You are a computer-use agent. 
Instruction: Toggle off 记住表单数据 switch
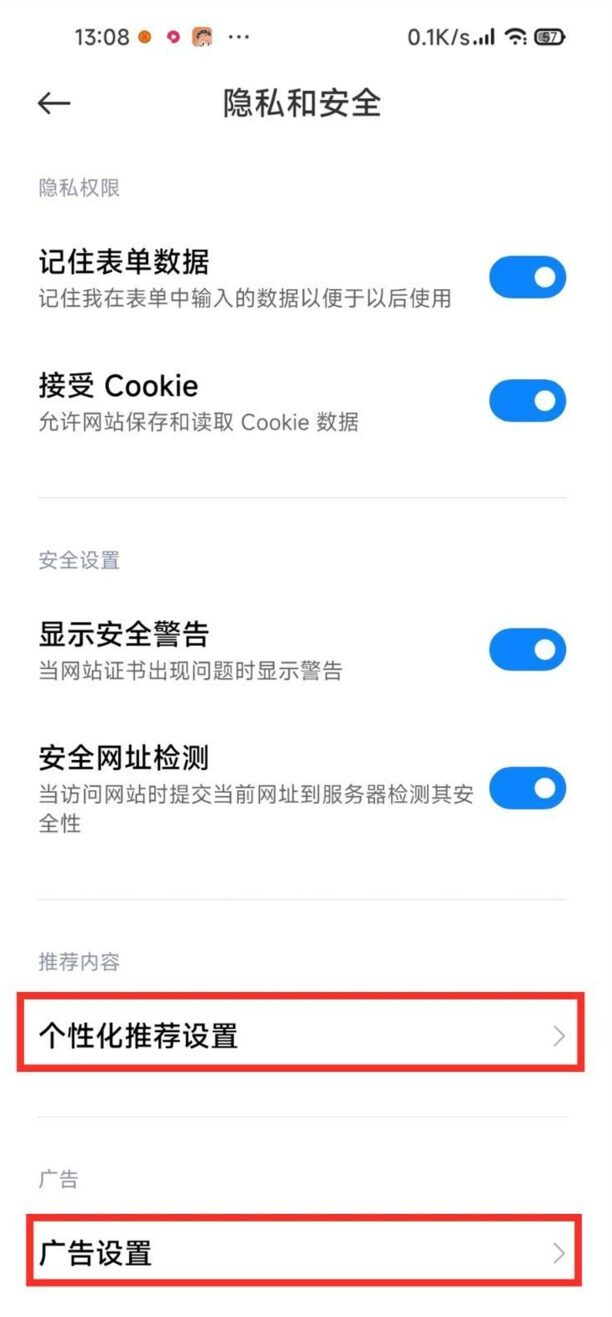pyautogui.click(x=527, y=278)
